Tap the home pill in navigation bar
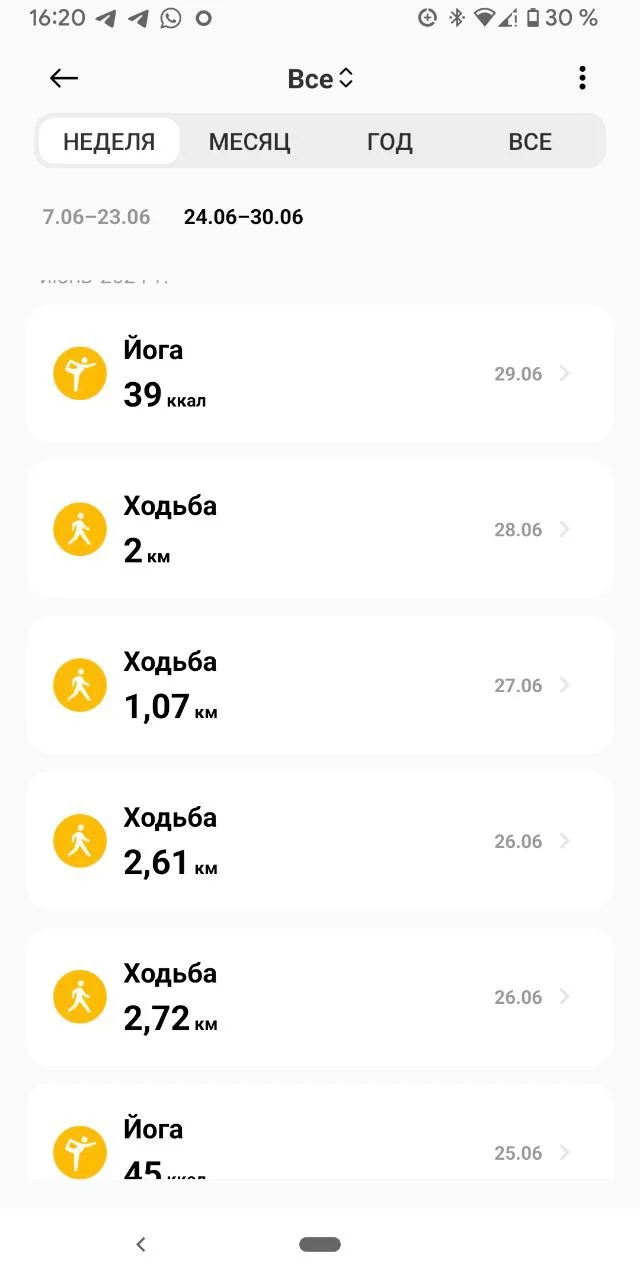The height and width of the screenshot is (1280, 640). 320,1244
